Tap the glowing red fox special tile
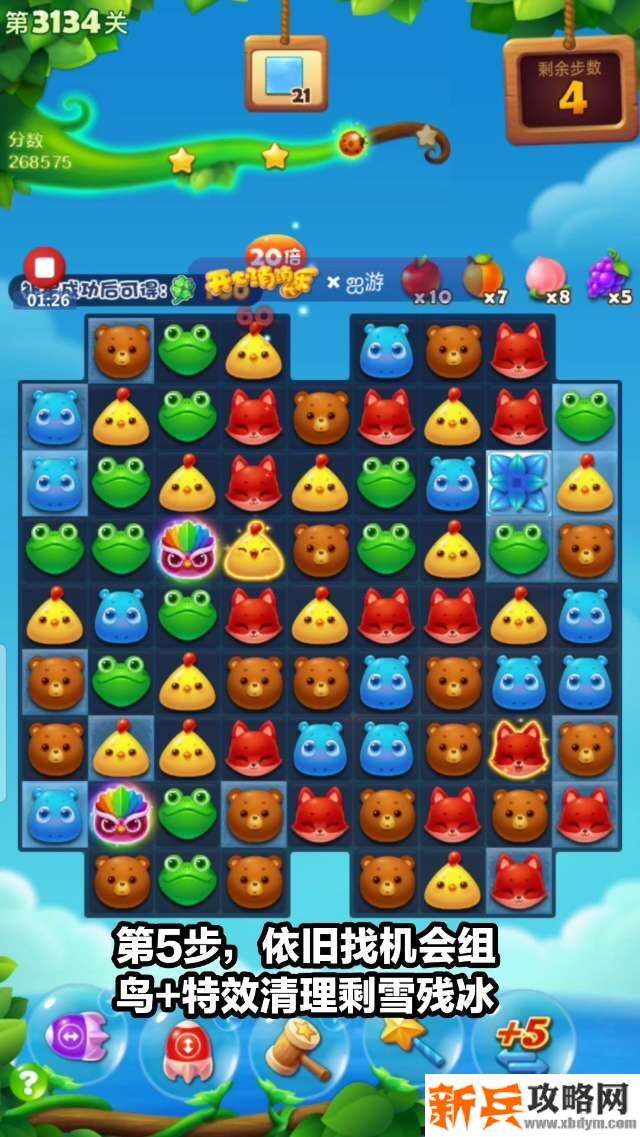The height and width of the screenshot is (1137, 640). [x=519, y=748]
